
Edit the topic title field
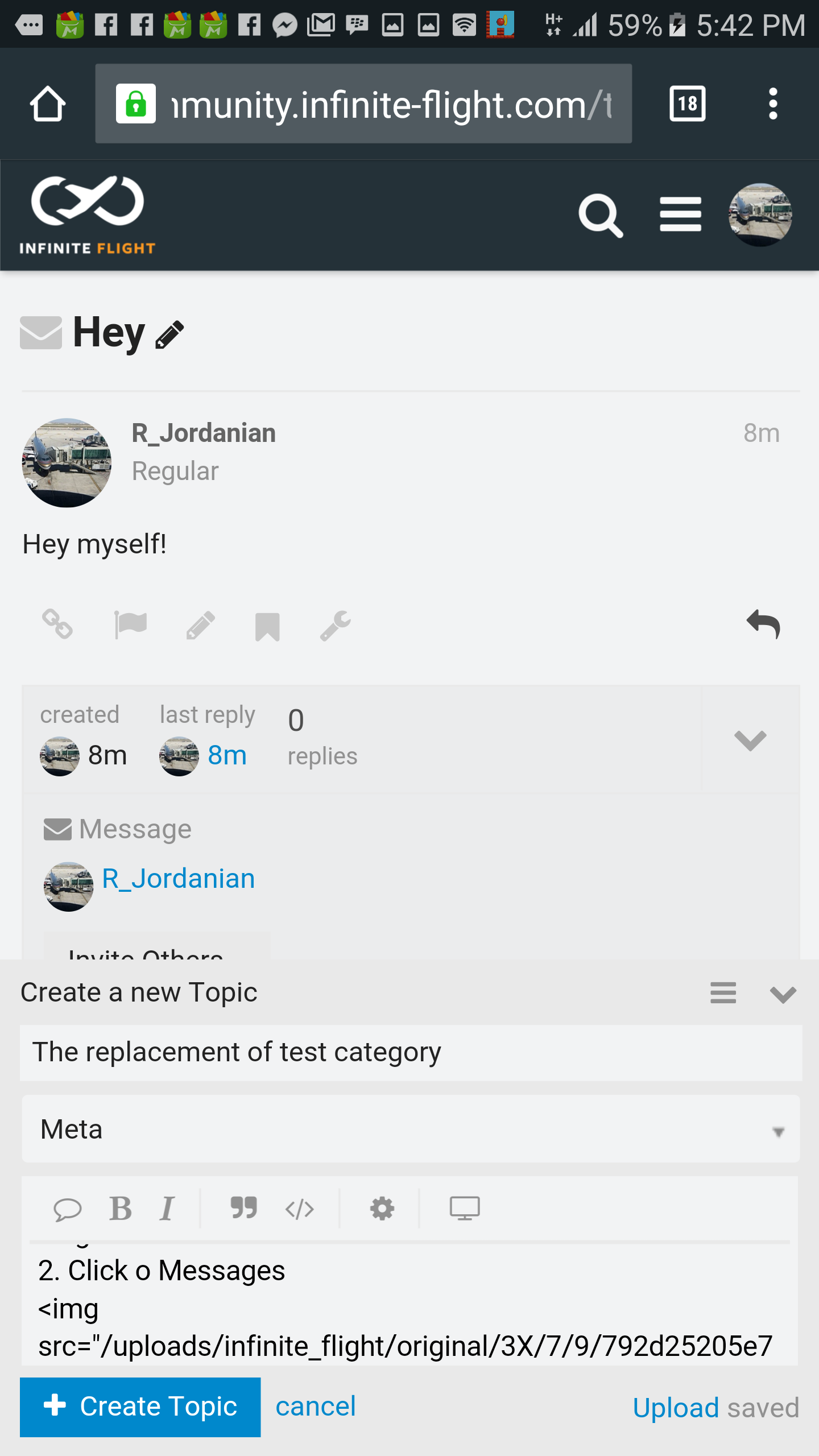(x=411, y=1052)
